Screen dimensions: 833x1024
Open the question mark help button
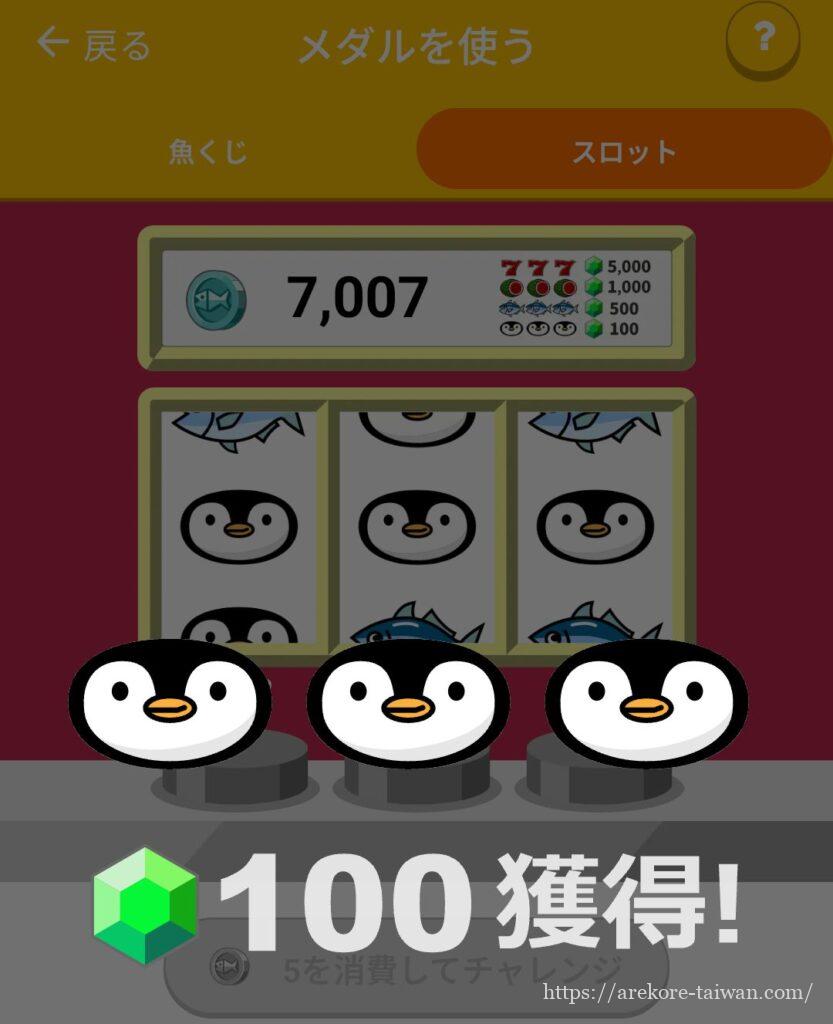(763, 40)
